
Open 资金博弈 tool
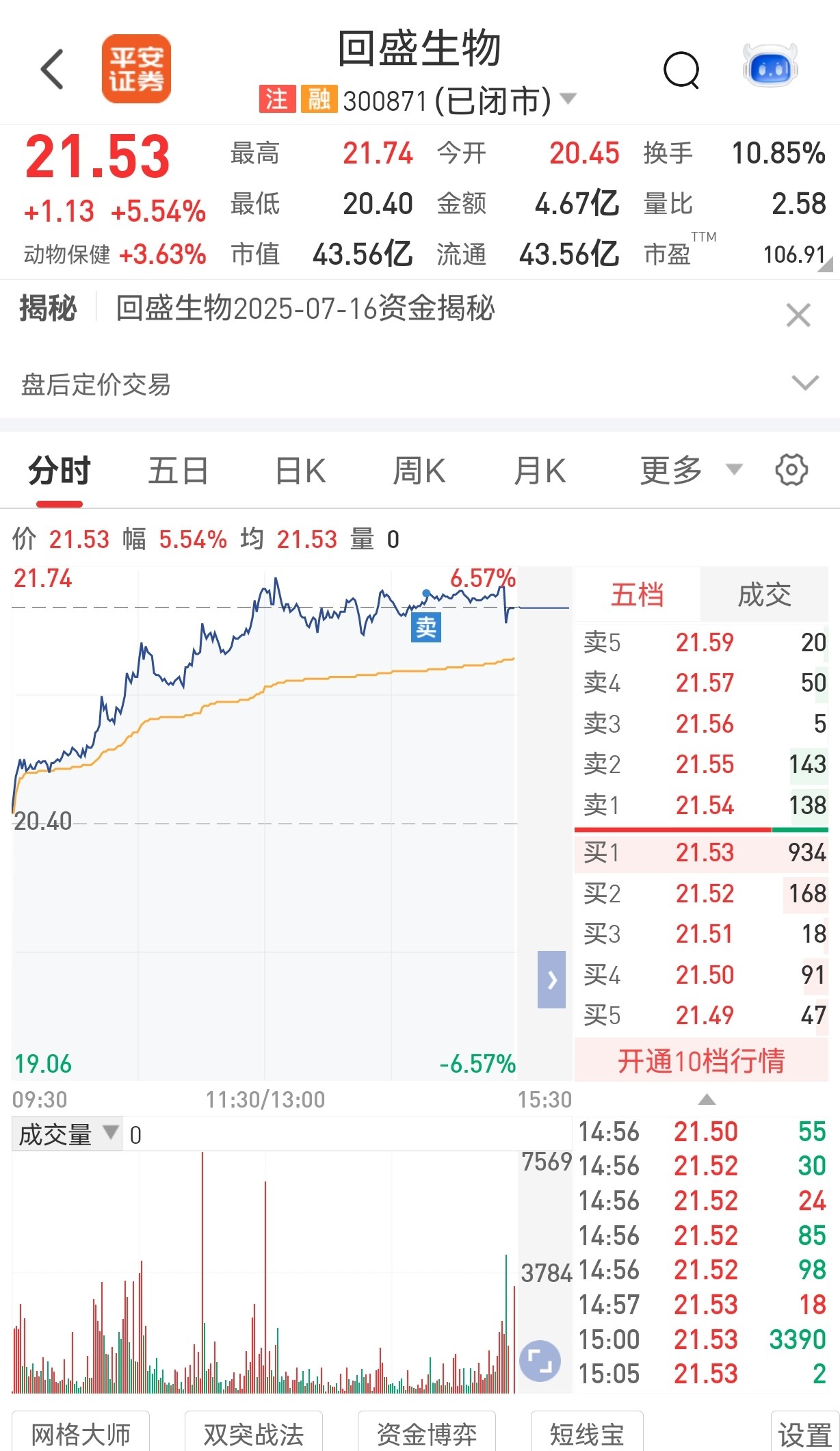coord(427,1434)
